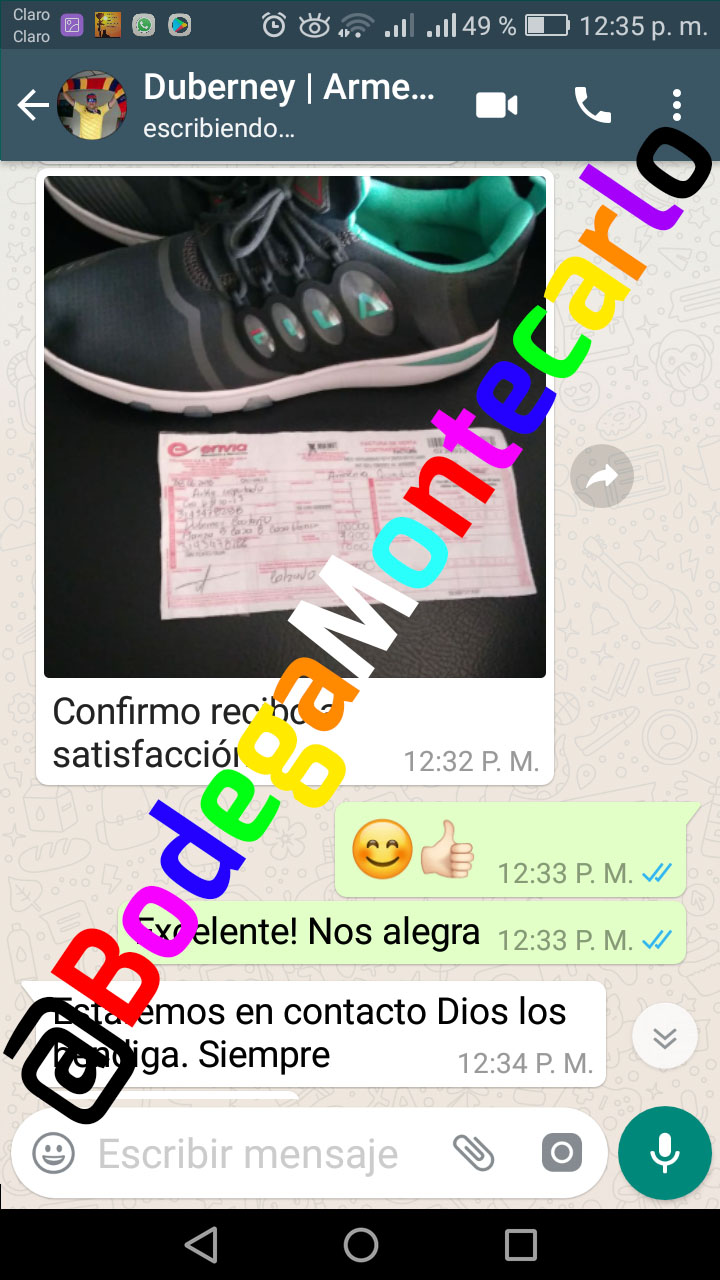Focus the Escribir mensaje field

click(x=250, y=1154)
